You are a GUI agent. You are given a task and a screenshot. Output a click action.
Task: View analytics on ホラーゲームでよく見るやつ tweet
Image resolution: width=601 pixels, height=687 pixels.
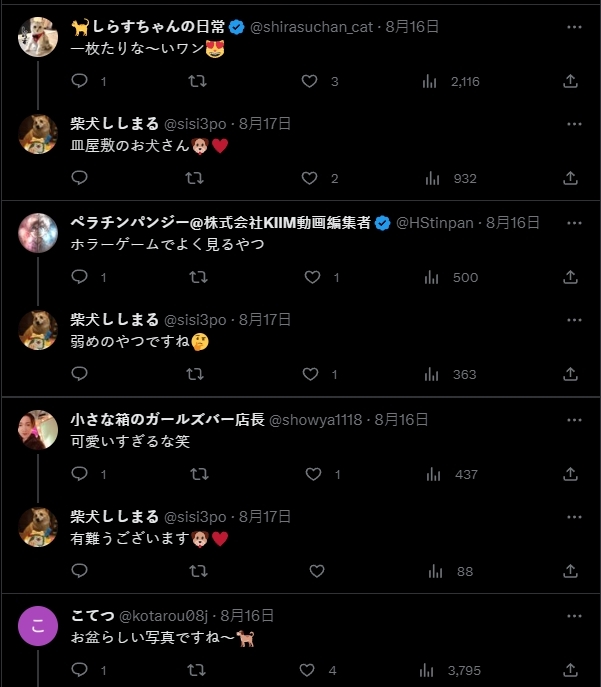pos(433,277)
